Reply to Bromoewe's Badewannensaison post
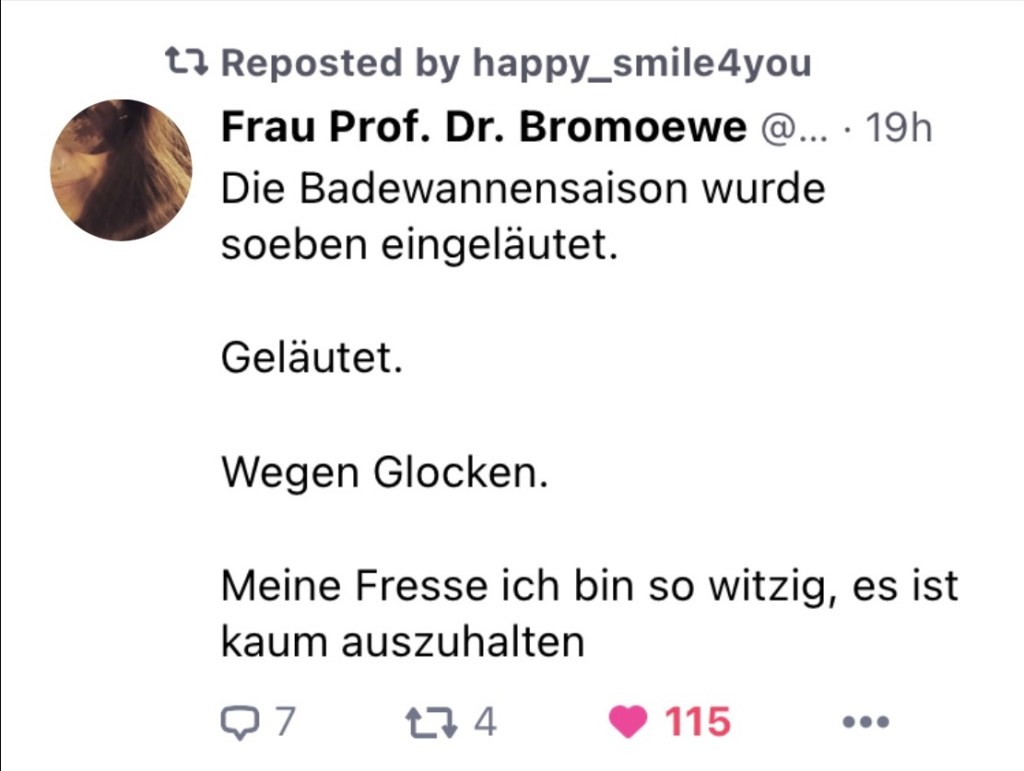The height and width of the screenshot is (771, 1024). pos(239,721)
